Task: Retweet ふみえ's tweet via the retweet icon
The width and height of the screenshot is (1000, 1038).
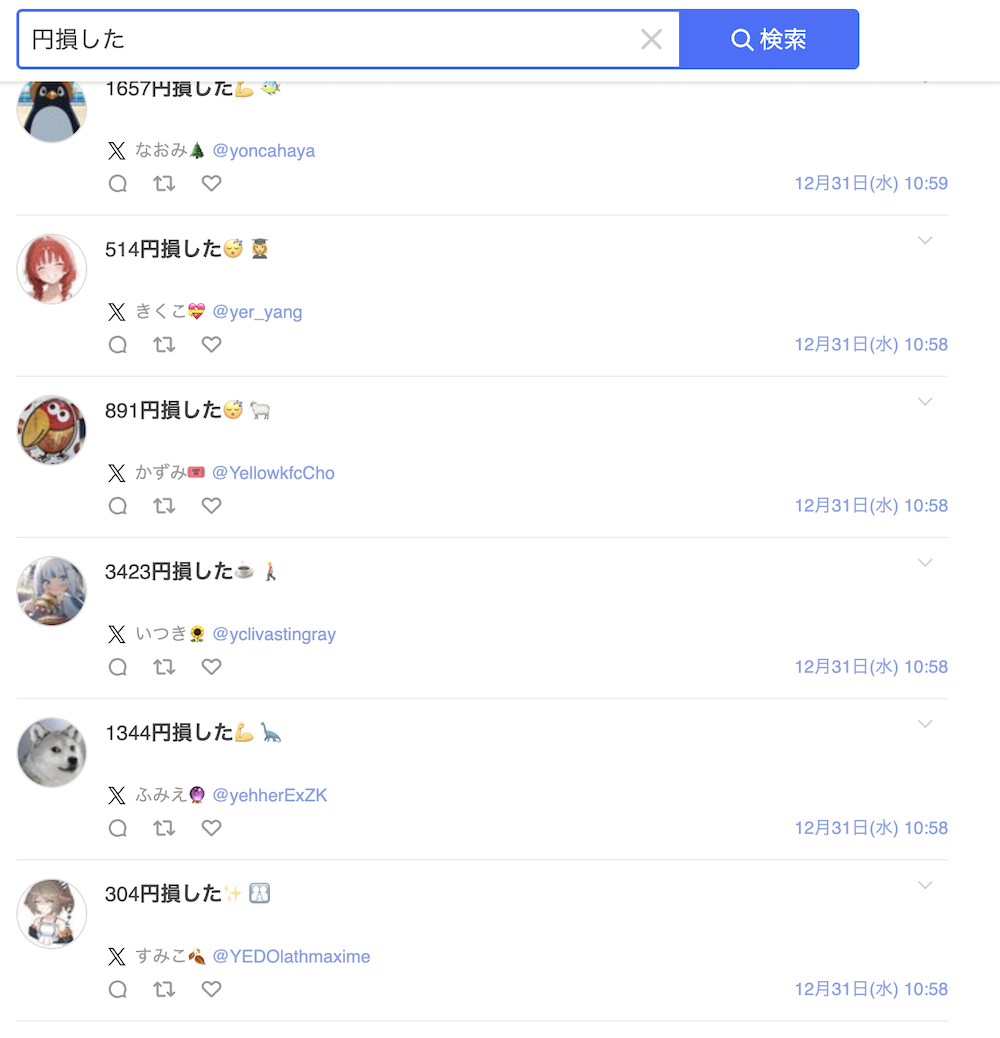Action: click(x=164, y=827)
